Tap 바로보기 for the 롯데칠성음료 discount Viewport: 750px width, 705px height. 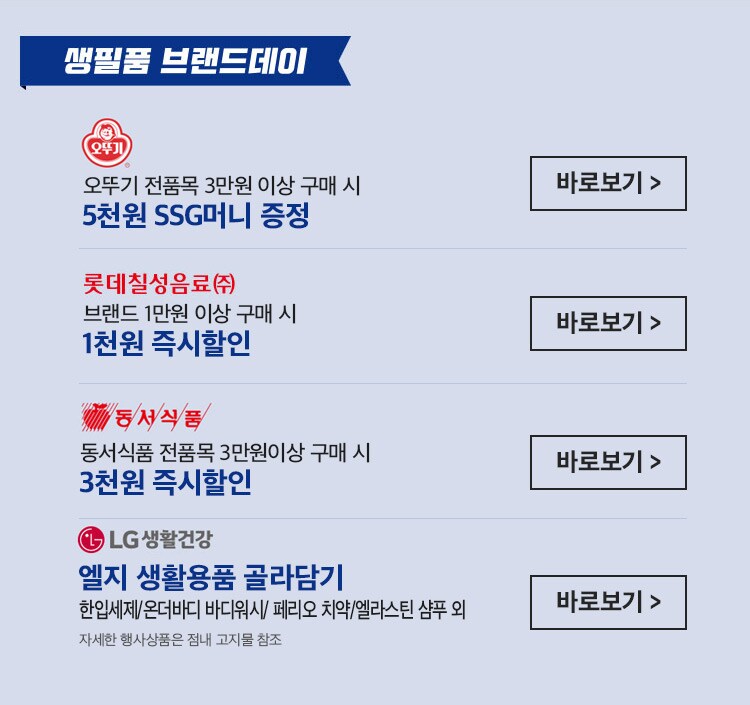tap(608, 323)
